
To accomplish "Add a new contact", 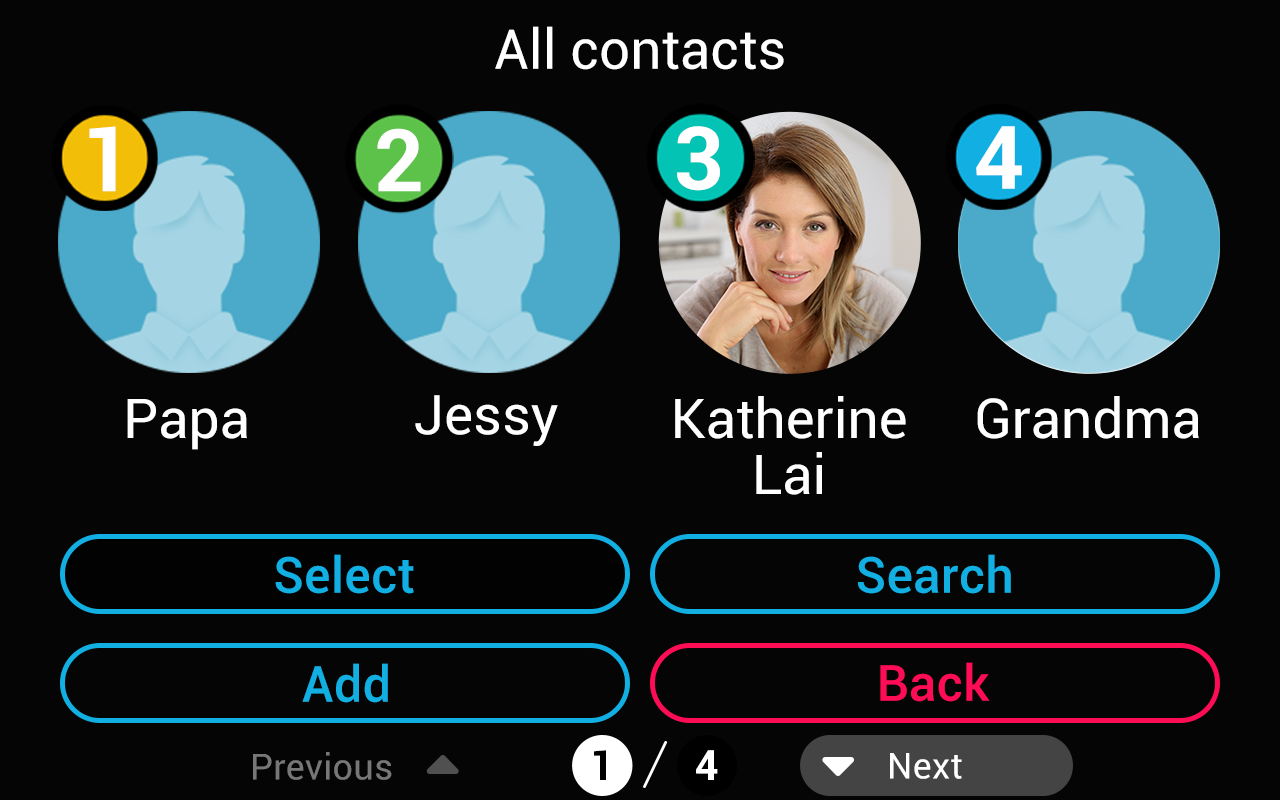I will pyautogui.click(x=344, y=683).
